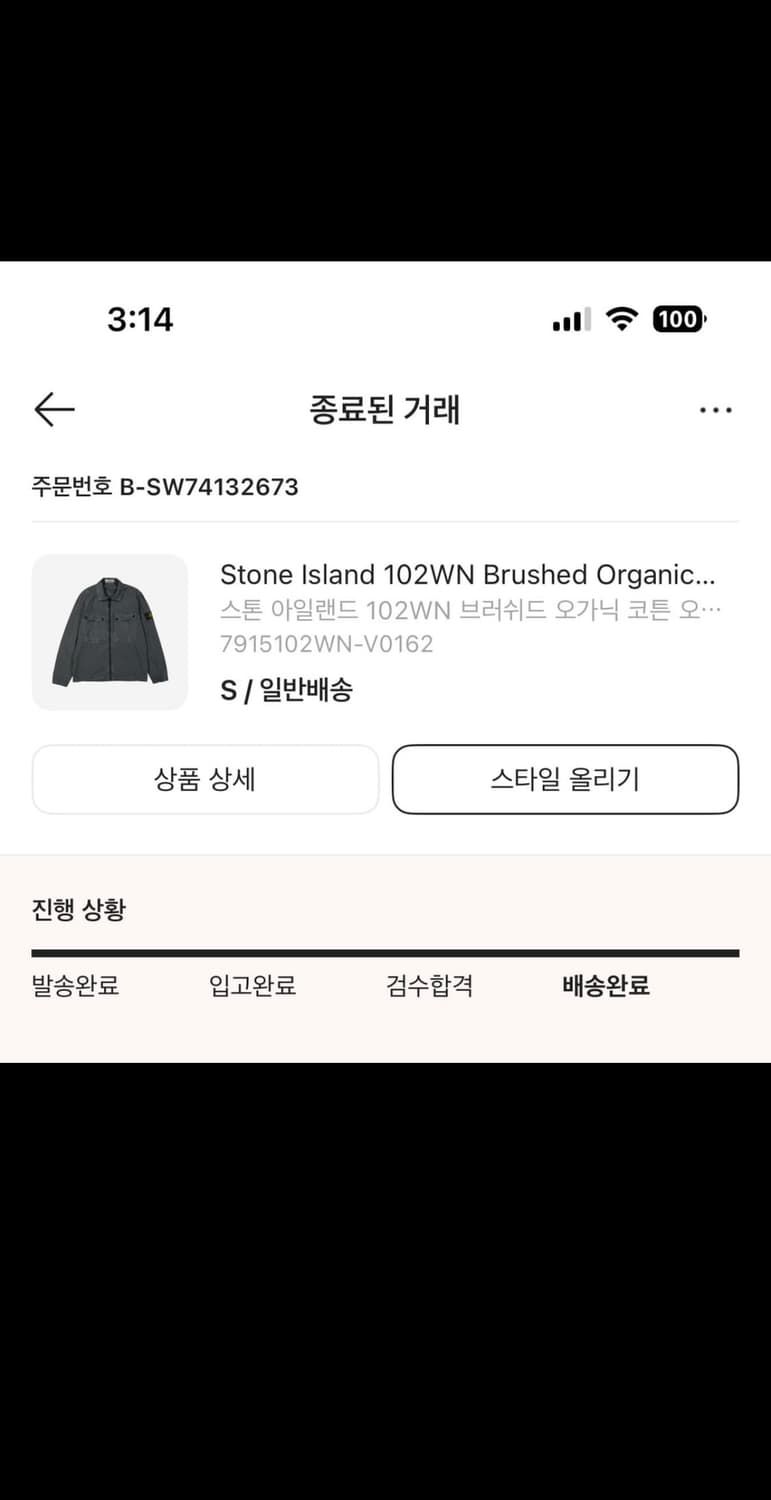Tap the Wi-Fi icon in the status bar
This screenshot has width=771, height=1500.
click(x=621, y=319)
